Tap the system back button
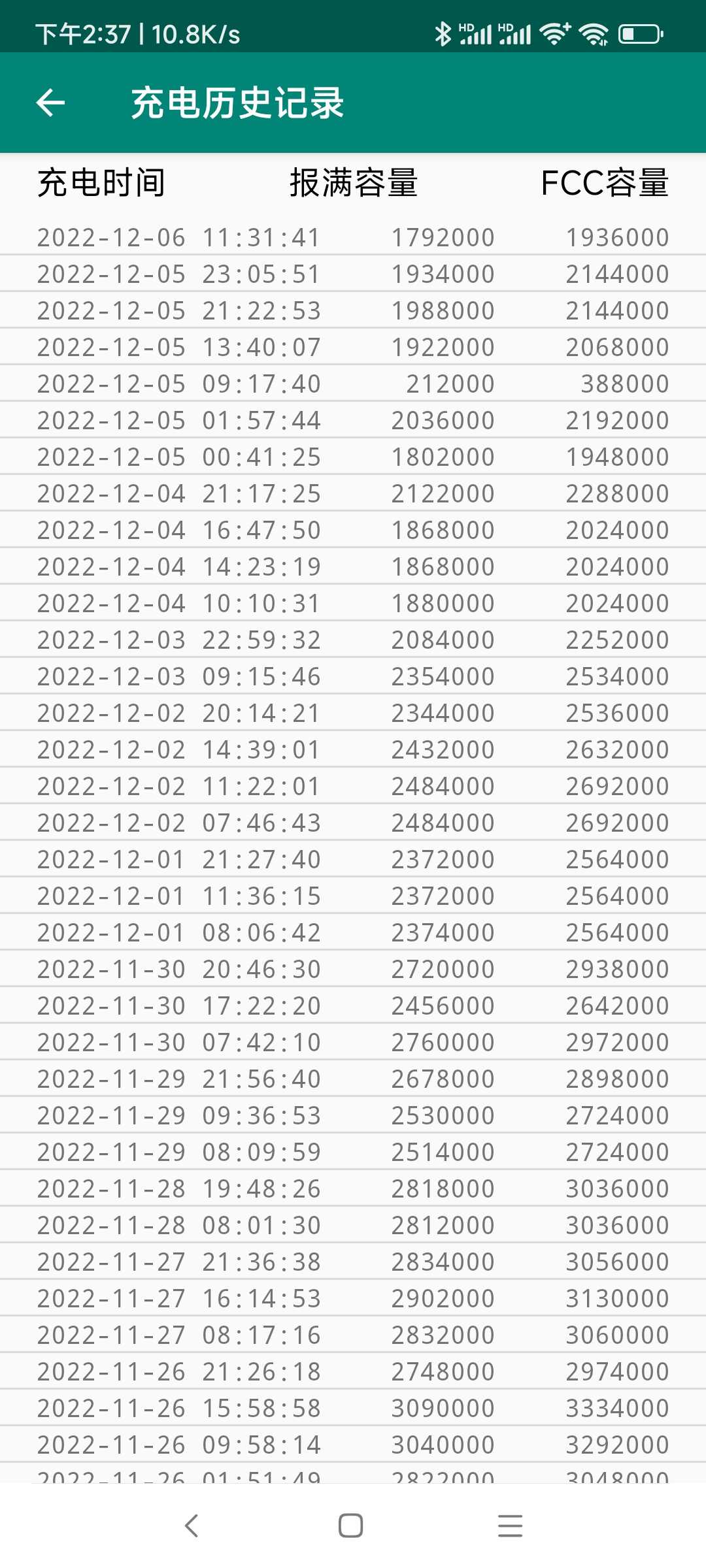This screenshot has height=1568, width=706. (x=192, y=1526)
